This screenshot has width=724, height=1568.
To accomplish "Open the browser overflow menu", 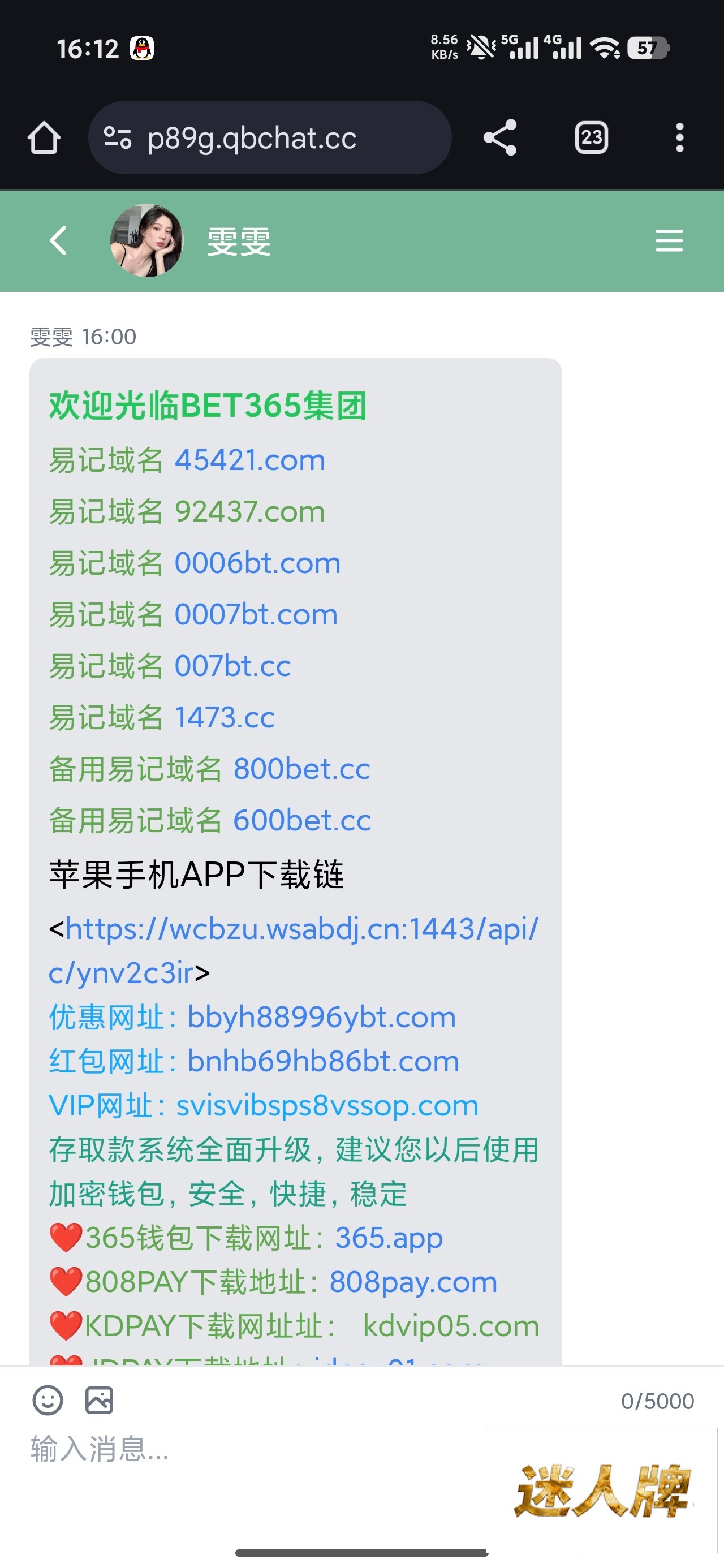I will click(679, 138).
